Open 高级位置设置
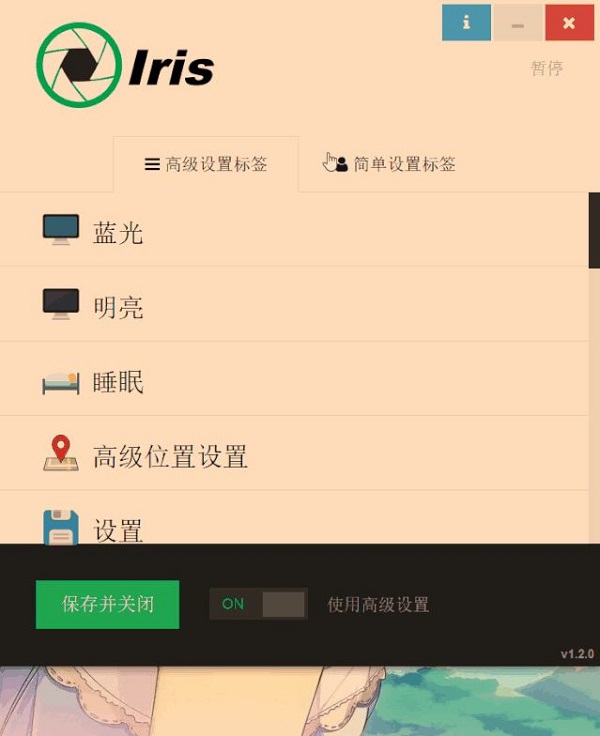This screenshot has width=600, height=736. tap(170, 456)
